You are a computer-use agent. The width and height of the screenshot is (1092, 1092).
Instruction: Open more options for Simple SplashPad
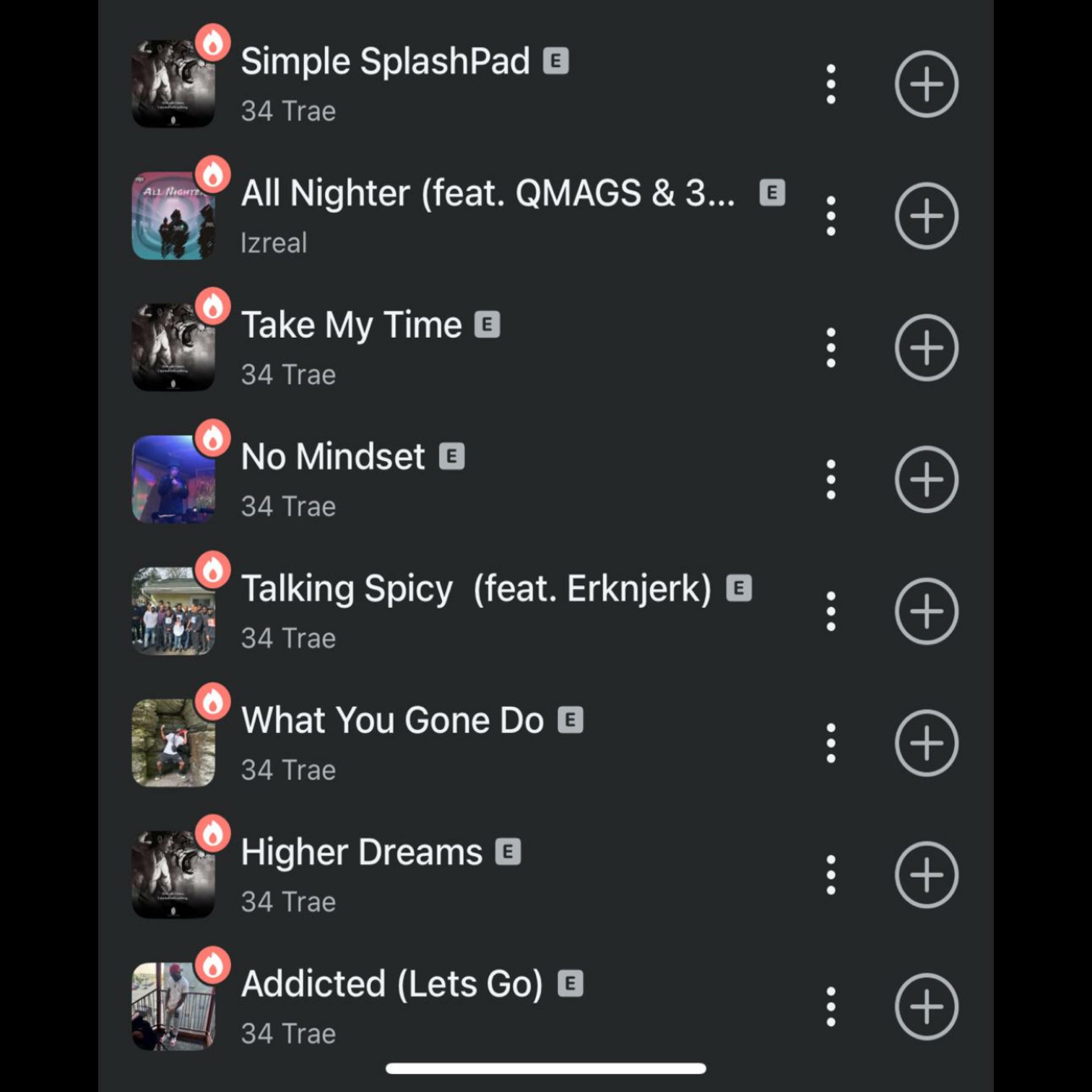coord(830,84)
